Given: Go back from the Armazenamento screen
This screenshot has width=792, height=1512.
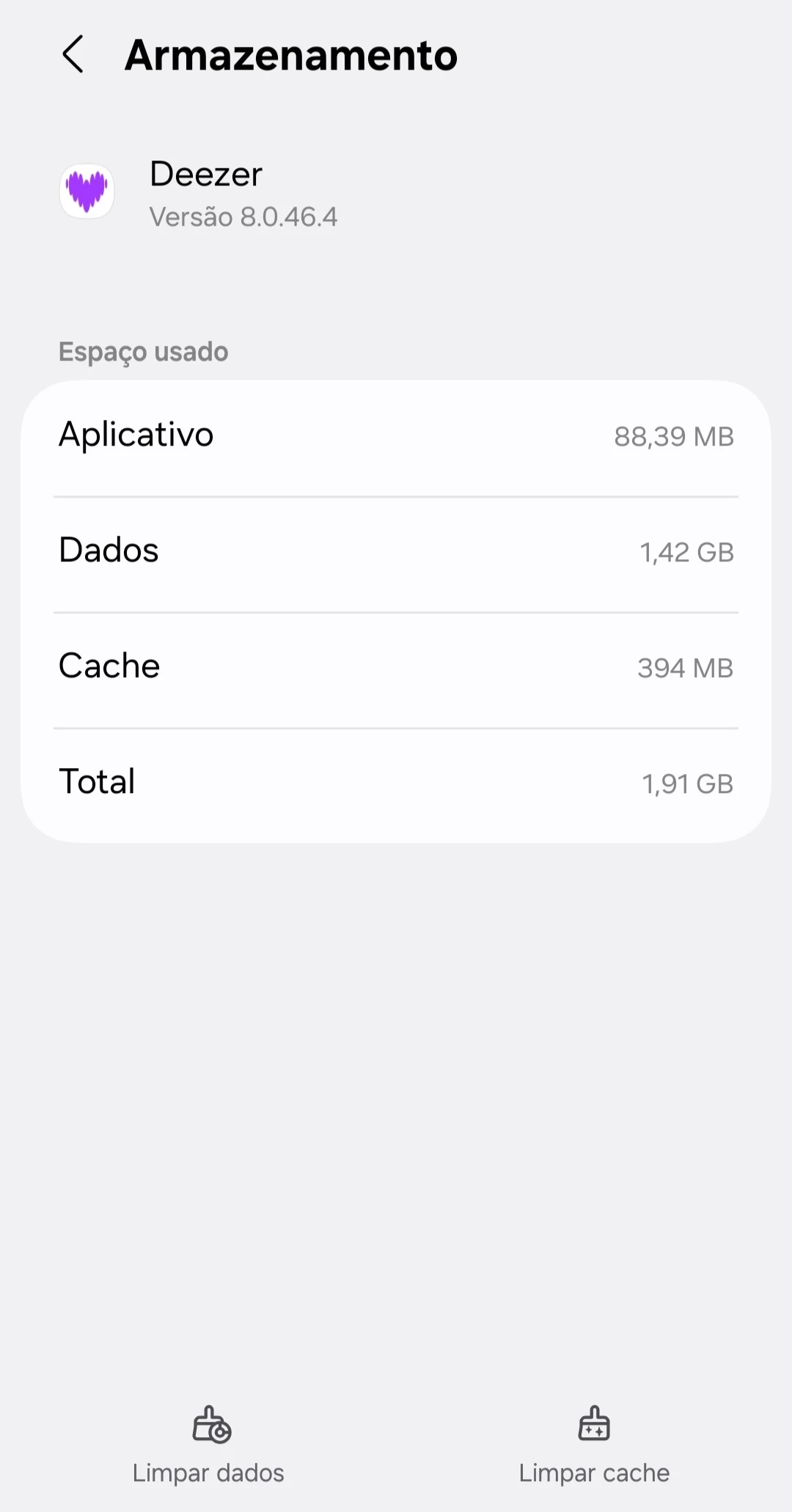Looking at the screenshot, I should [x=73, y=55].
